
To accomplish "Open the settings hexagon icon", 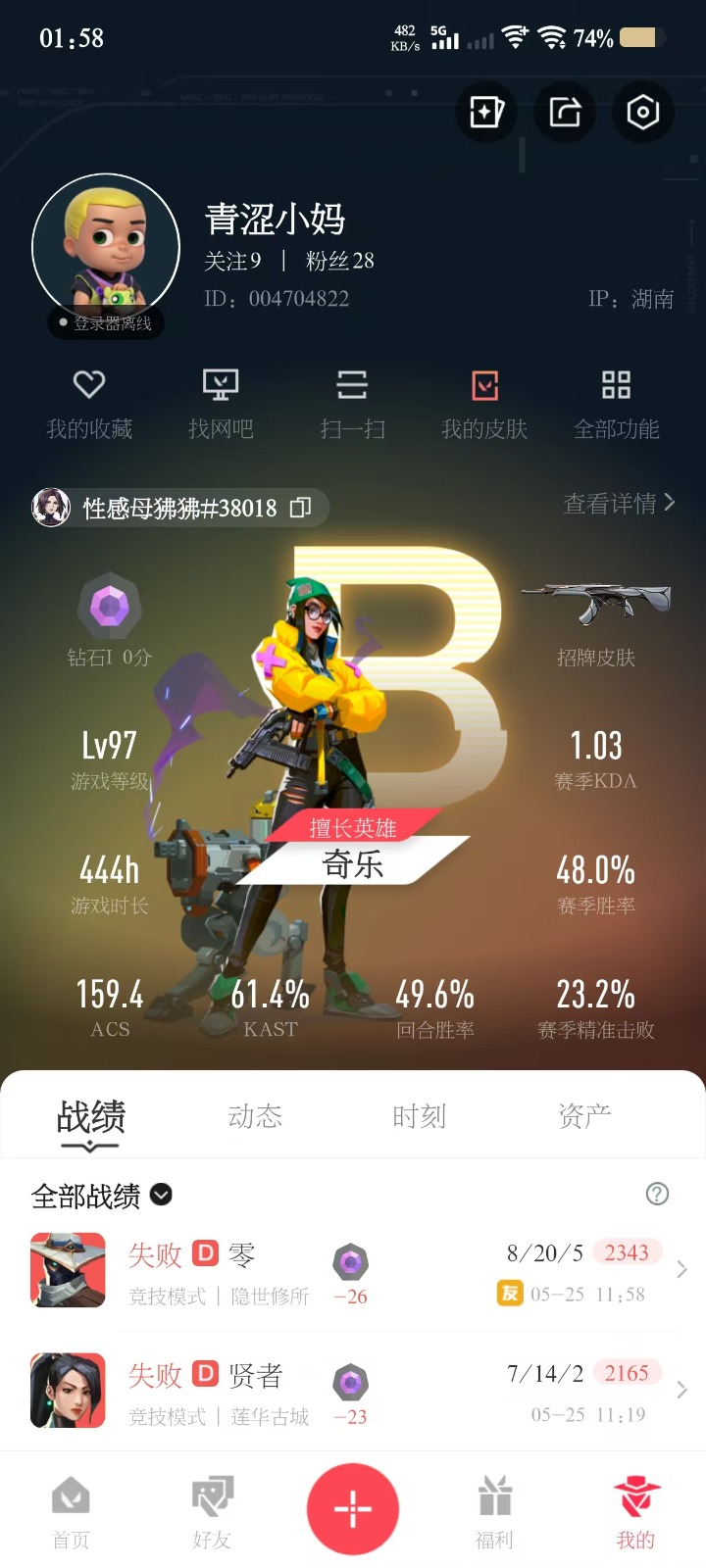I will (642, 112).
